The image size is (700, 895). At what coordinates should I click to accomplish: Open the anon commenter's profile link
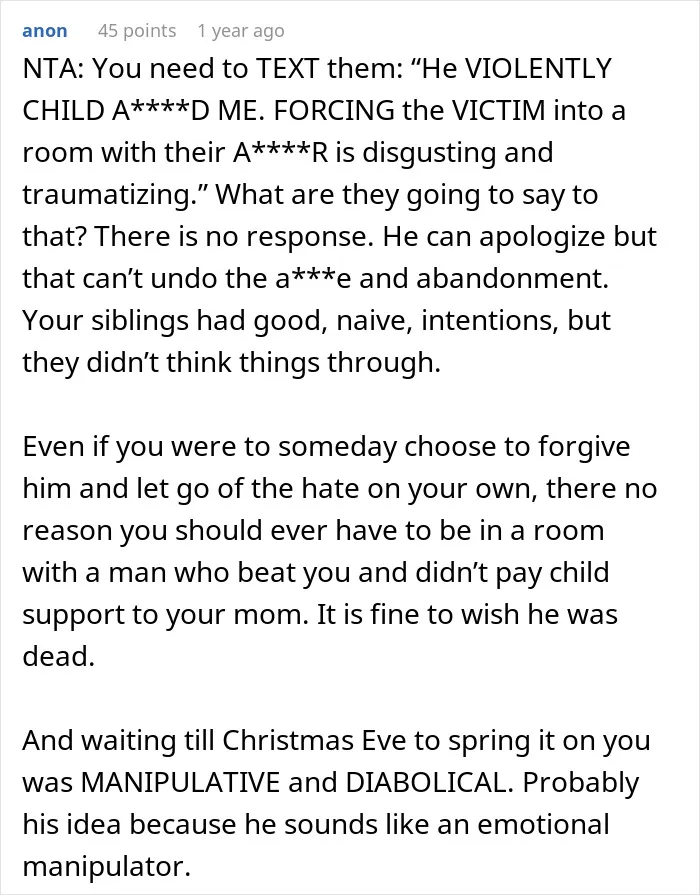point(45,31)
